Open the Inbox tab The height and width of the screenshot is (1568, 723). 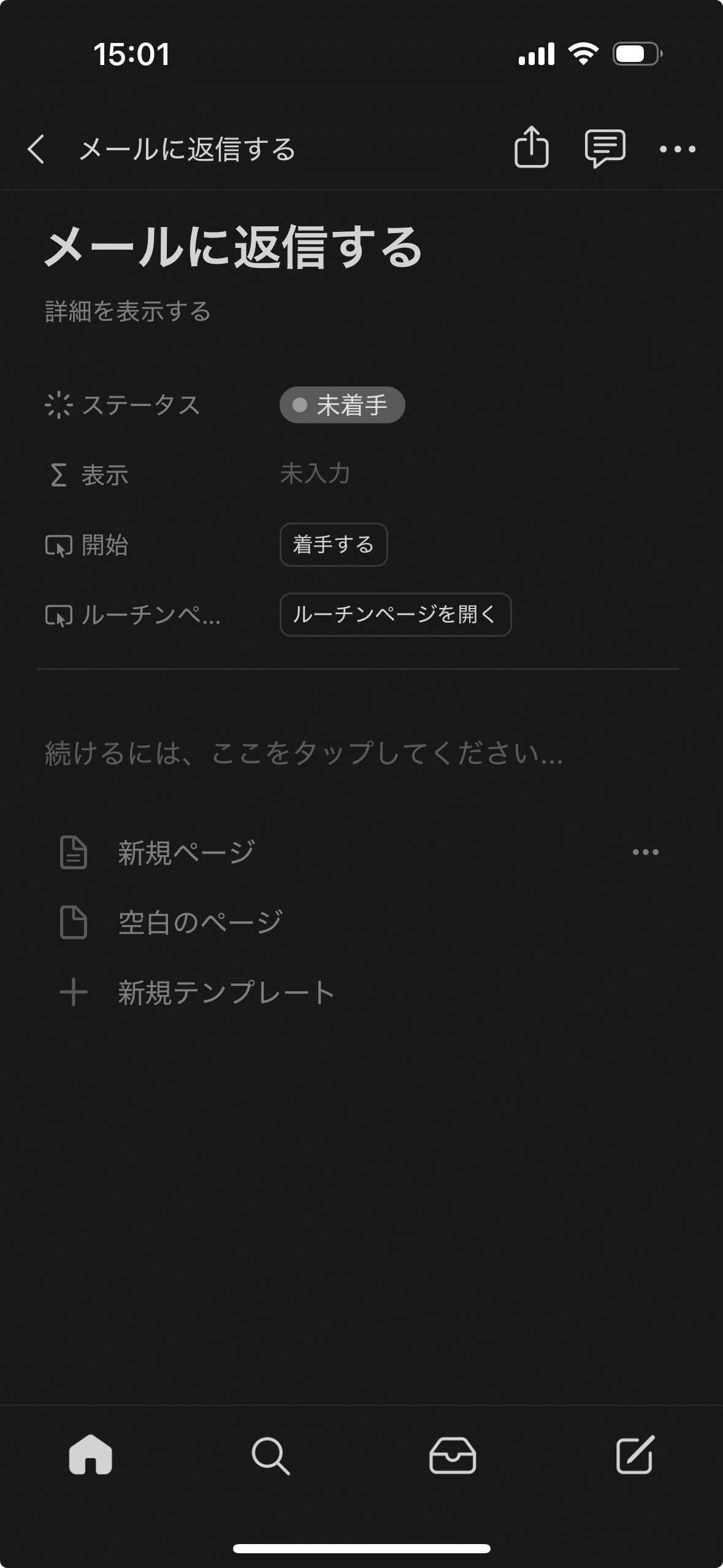452,1455
